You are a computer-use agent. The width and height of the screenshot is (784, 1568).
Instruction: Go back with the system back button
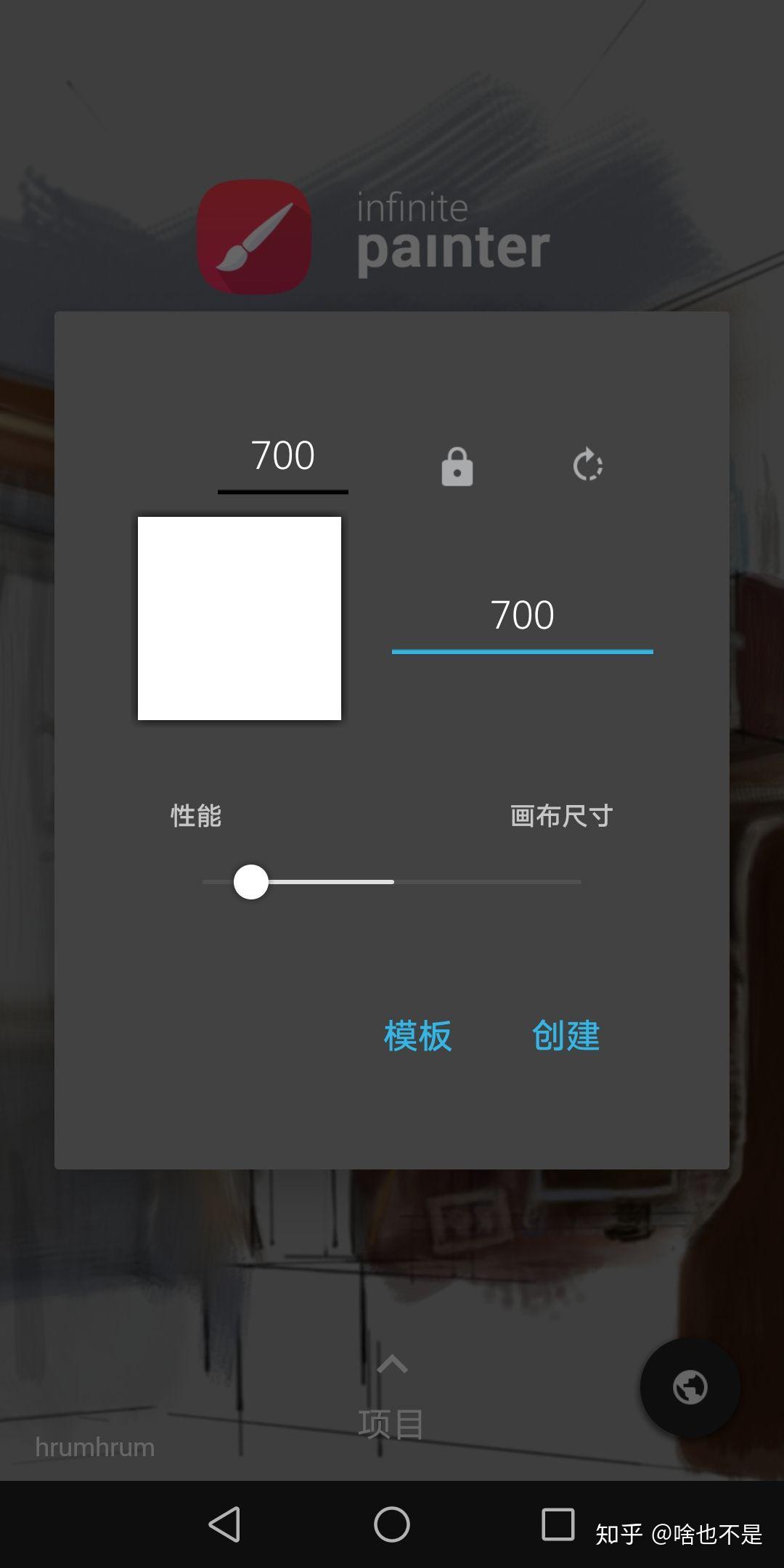pos(225,1524)
